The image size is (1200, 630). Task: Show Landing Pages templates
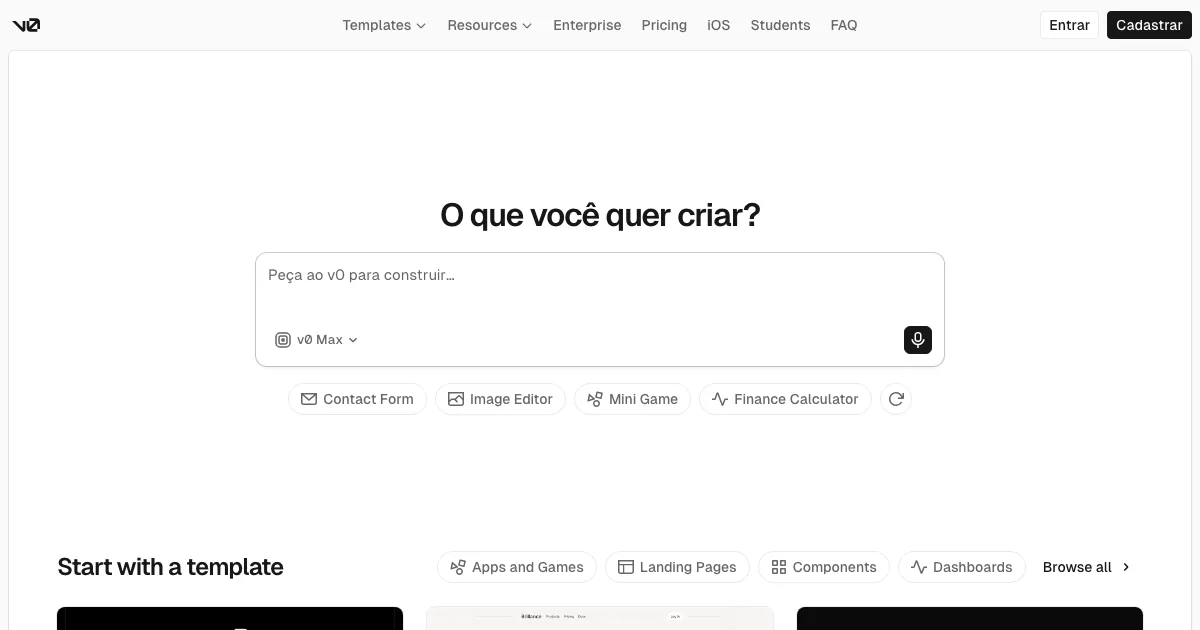677,567
